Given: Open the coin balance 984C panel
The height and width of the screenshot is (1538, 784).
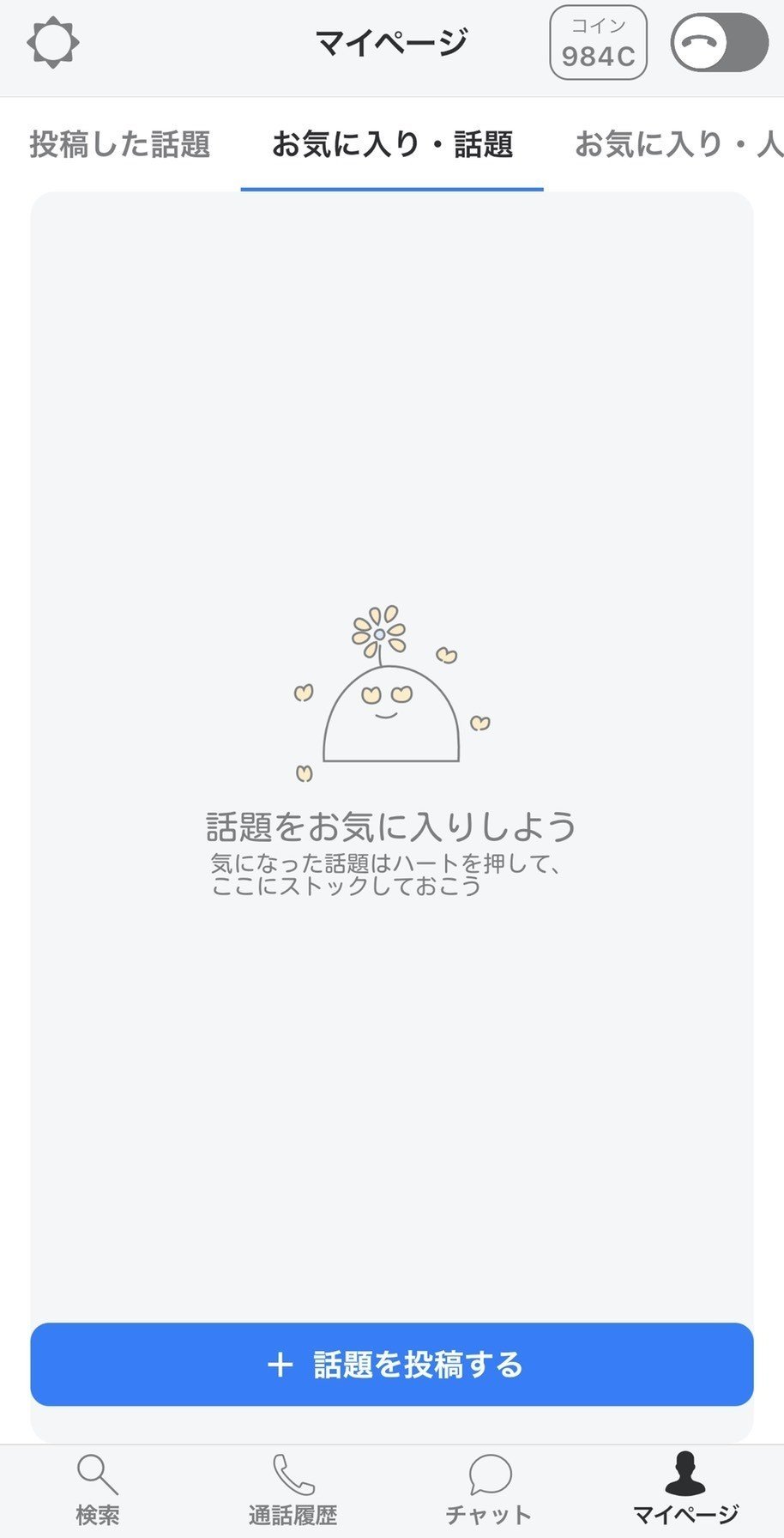Looking at the screenshot, I should coord(598,41).
